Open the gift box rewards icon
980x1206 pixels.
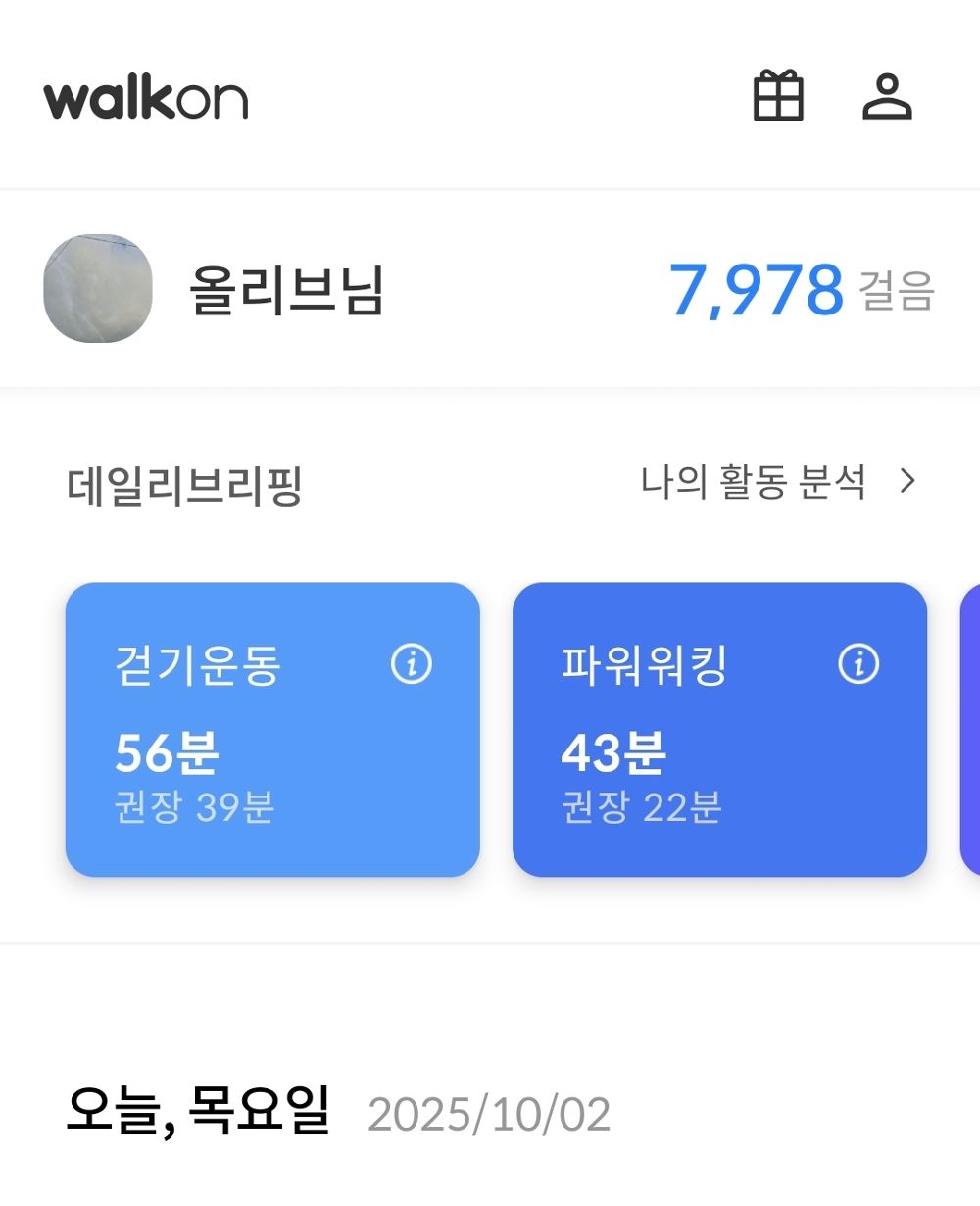pyautogui.click(x=778, y=96)
